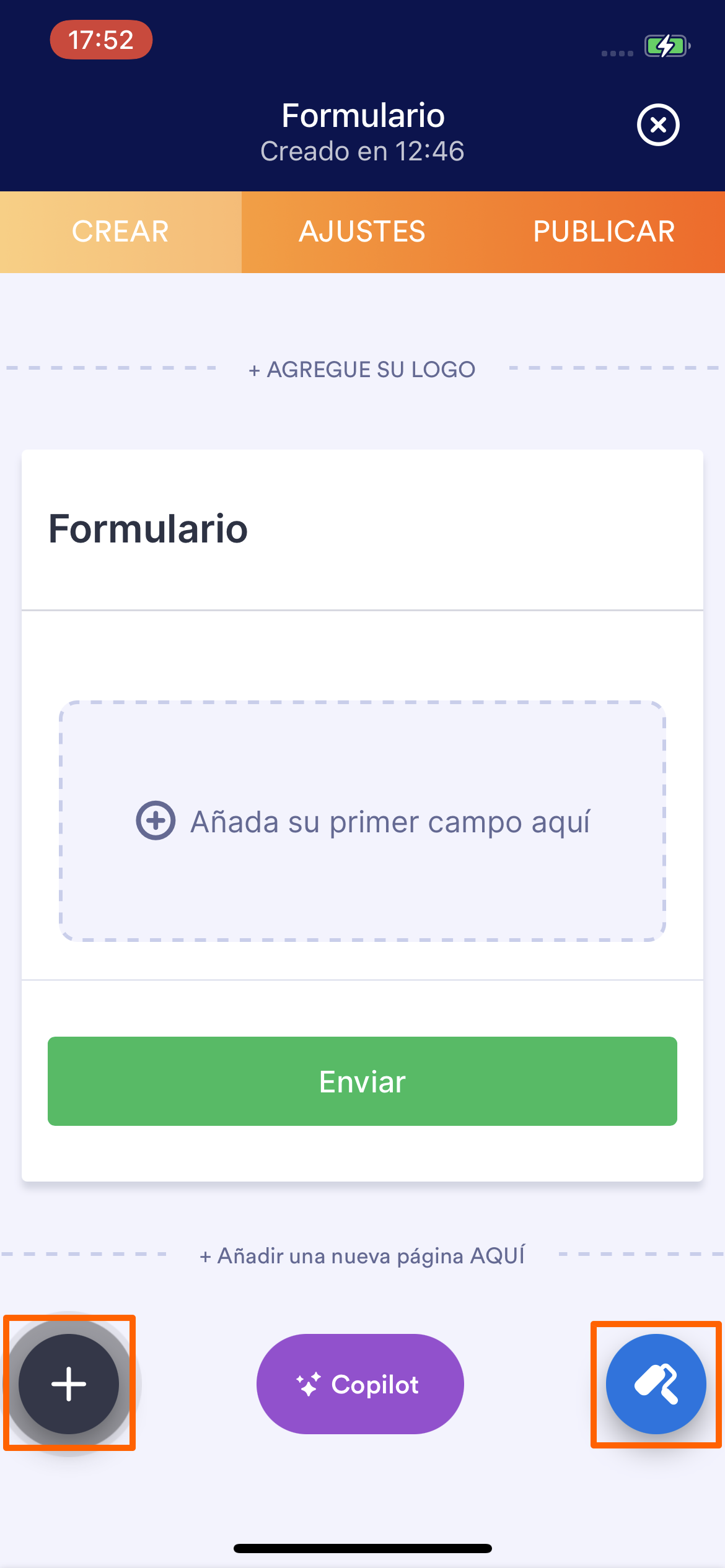This screenshot has height=1568, width=725.
Task: Launch Copilot assistant
Action: 360,1384
